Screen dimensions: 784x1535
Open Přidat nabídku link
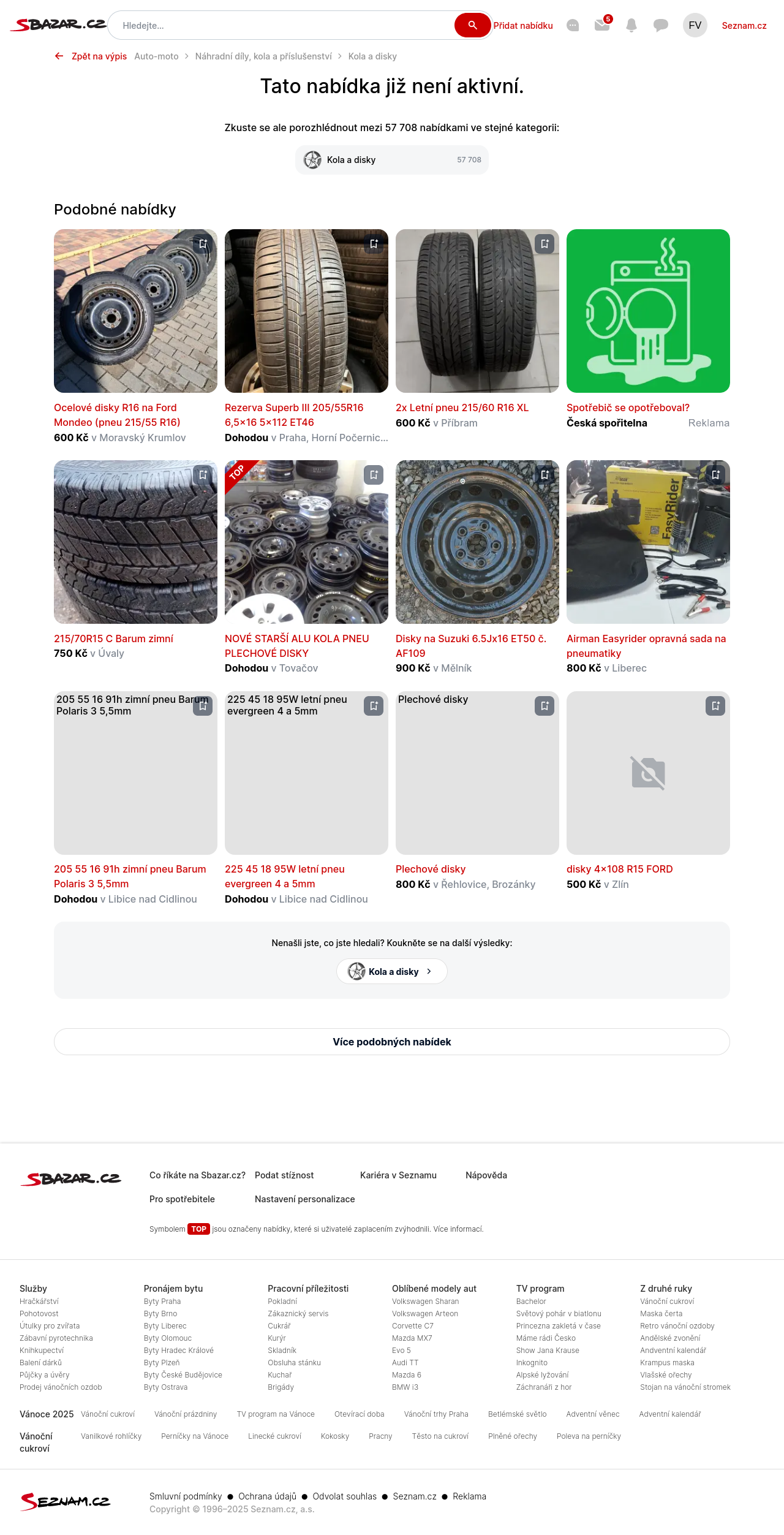[523, 26]
